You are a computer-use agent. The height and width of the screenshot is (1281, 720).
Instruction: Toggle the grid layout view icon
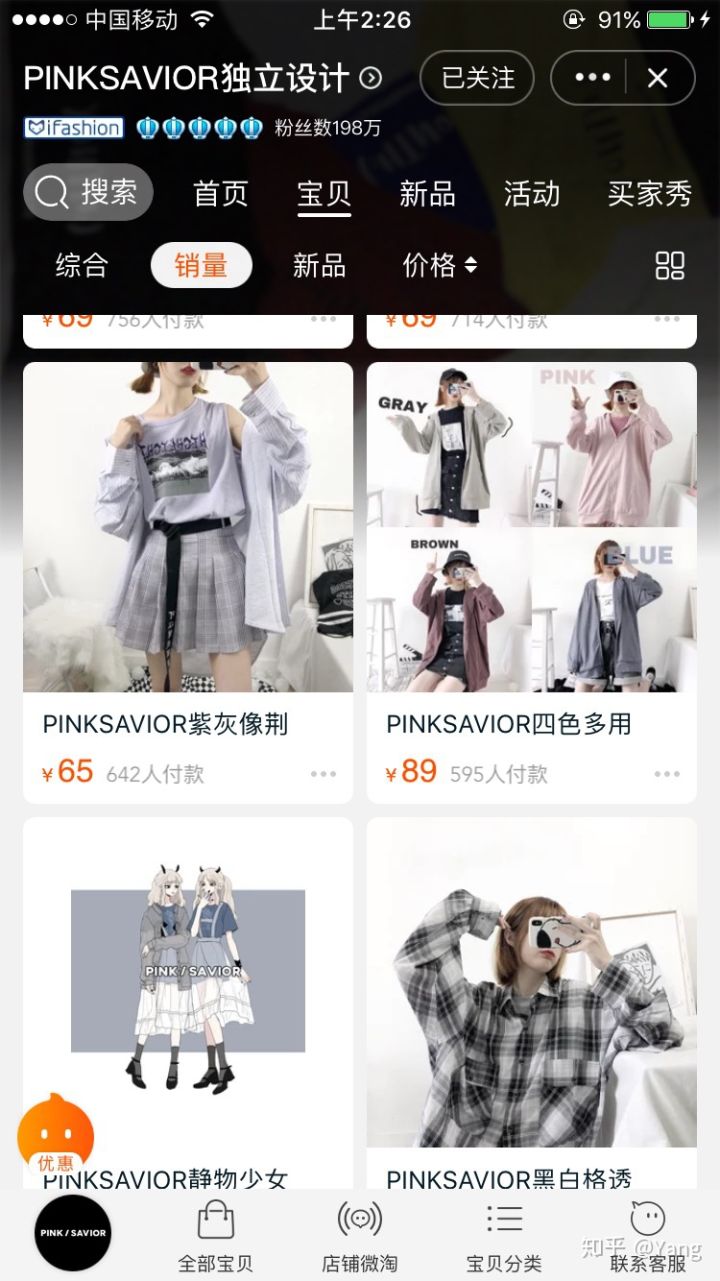click(x=669, y=265)
